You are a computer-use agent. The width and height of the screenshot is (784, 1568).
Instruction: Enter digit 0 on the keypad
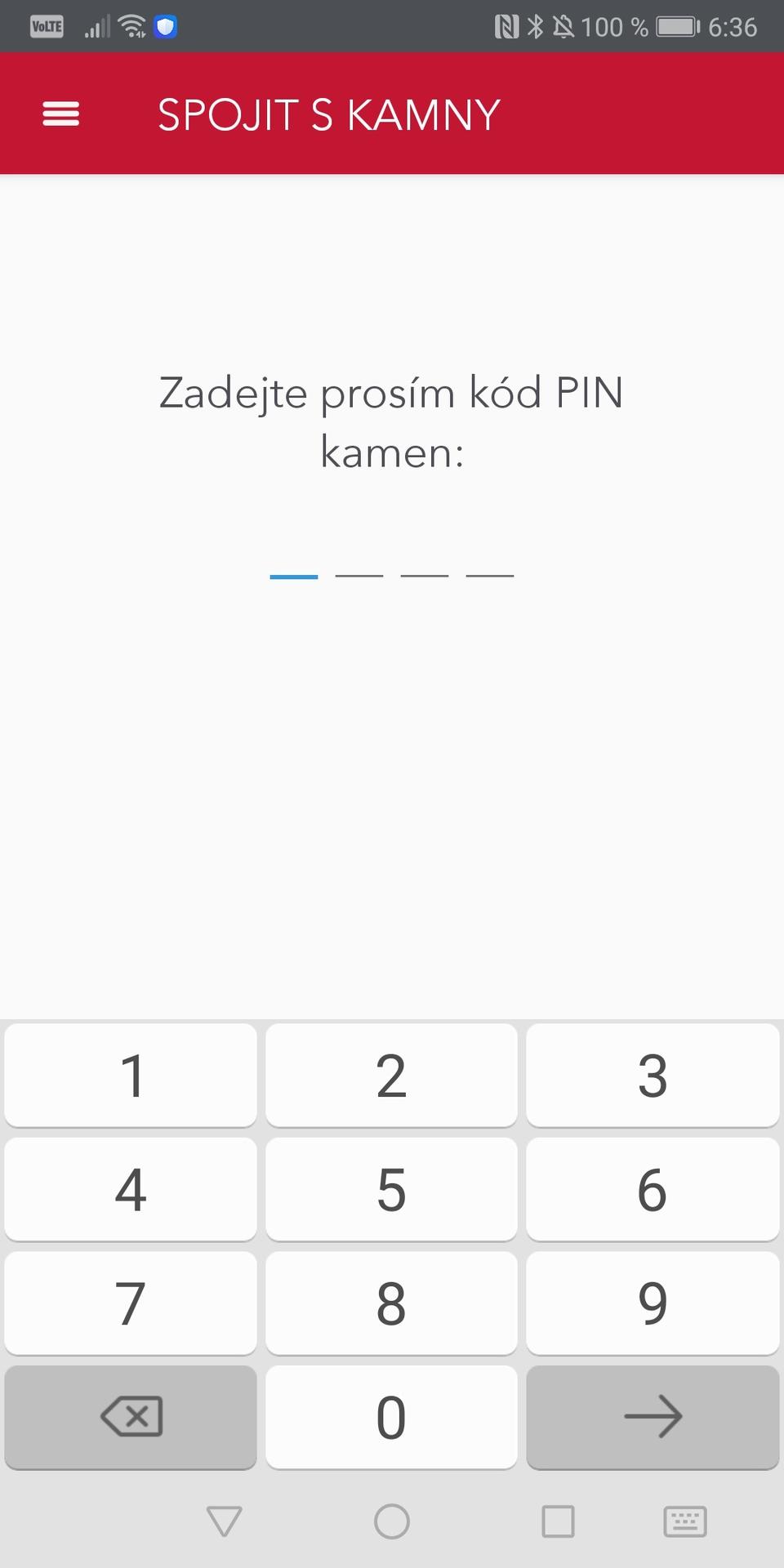pyautogui.click(x=391, y=1417)
